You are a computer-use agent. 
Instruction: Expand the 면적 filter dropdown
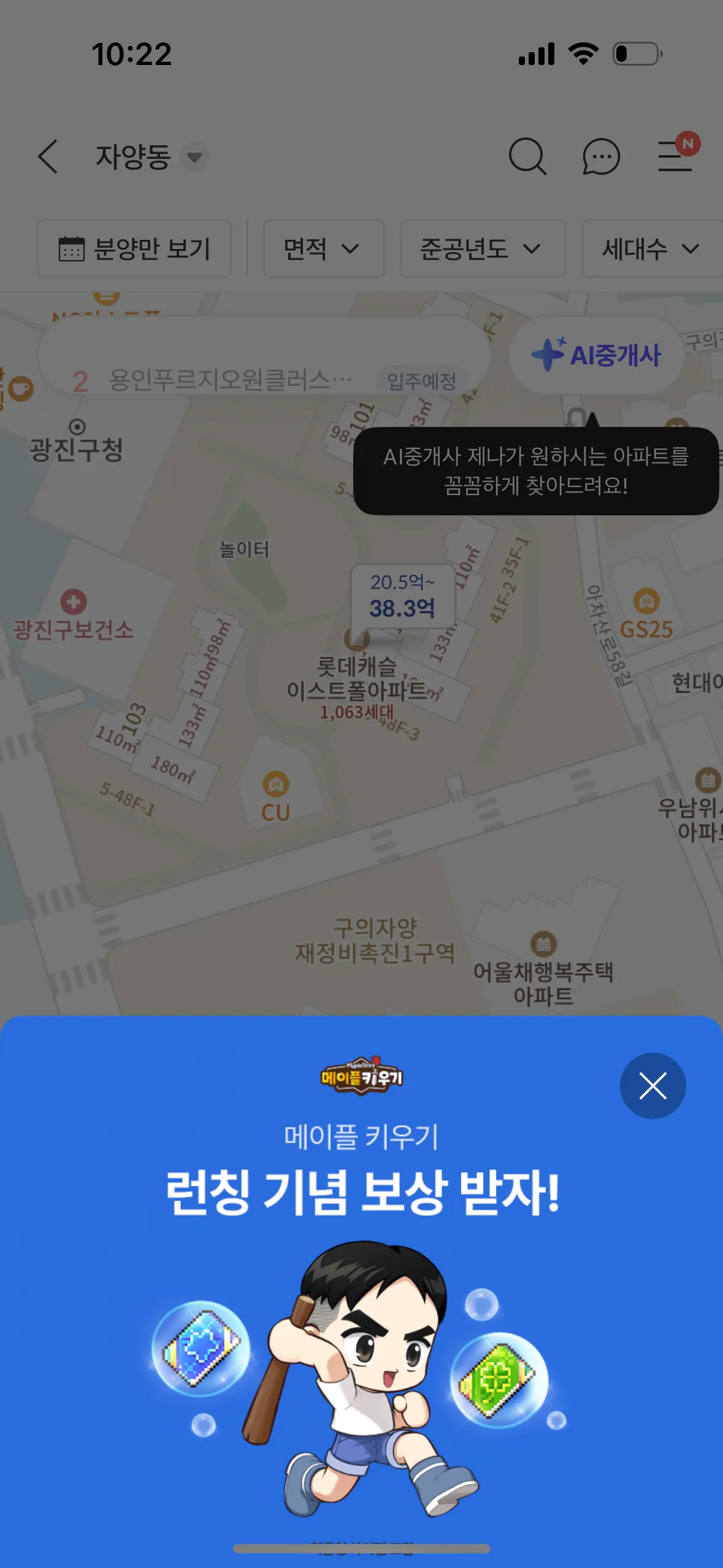click(x=323, y=249)
